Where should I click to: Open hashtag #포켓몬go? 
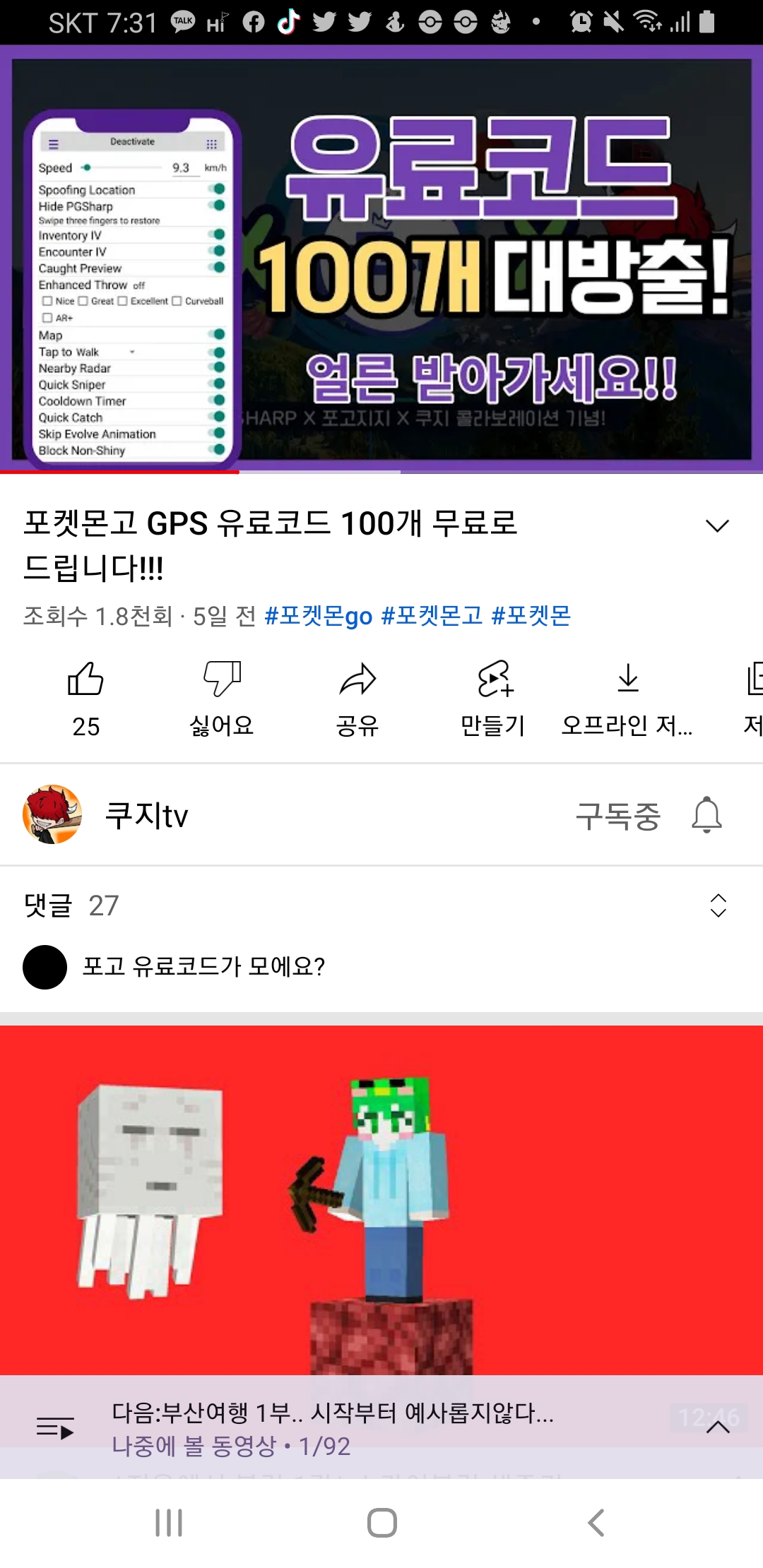(x=318, y=616)
